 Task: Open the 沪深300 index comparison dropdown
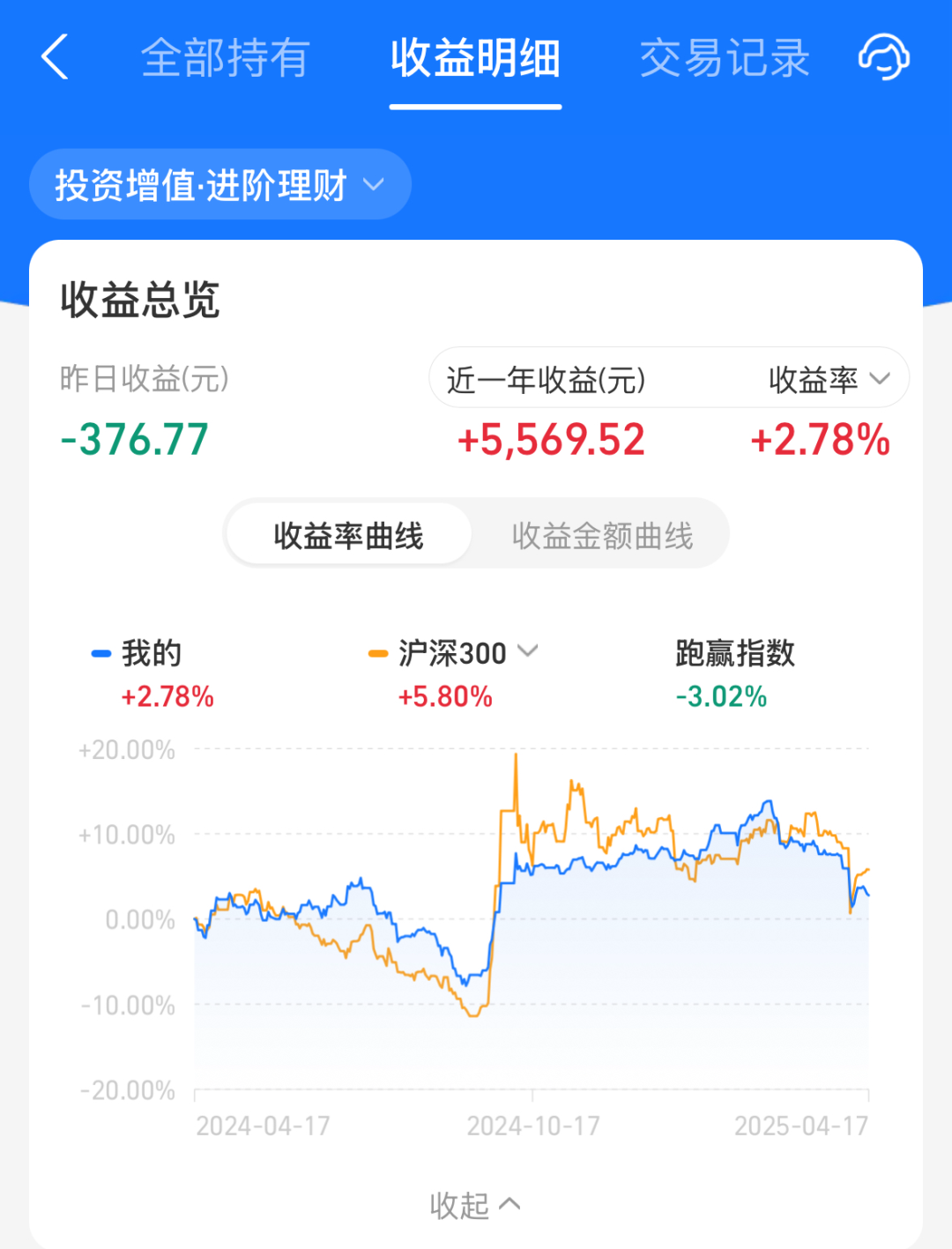click(x=529, y=652)
